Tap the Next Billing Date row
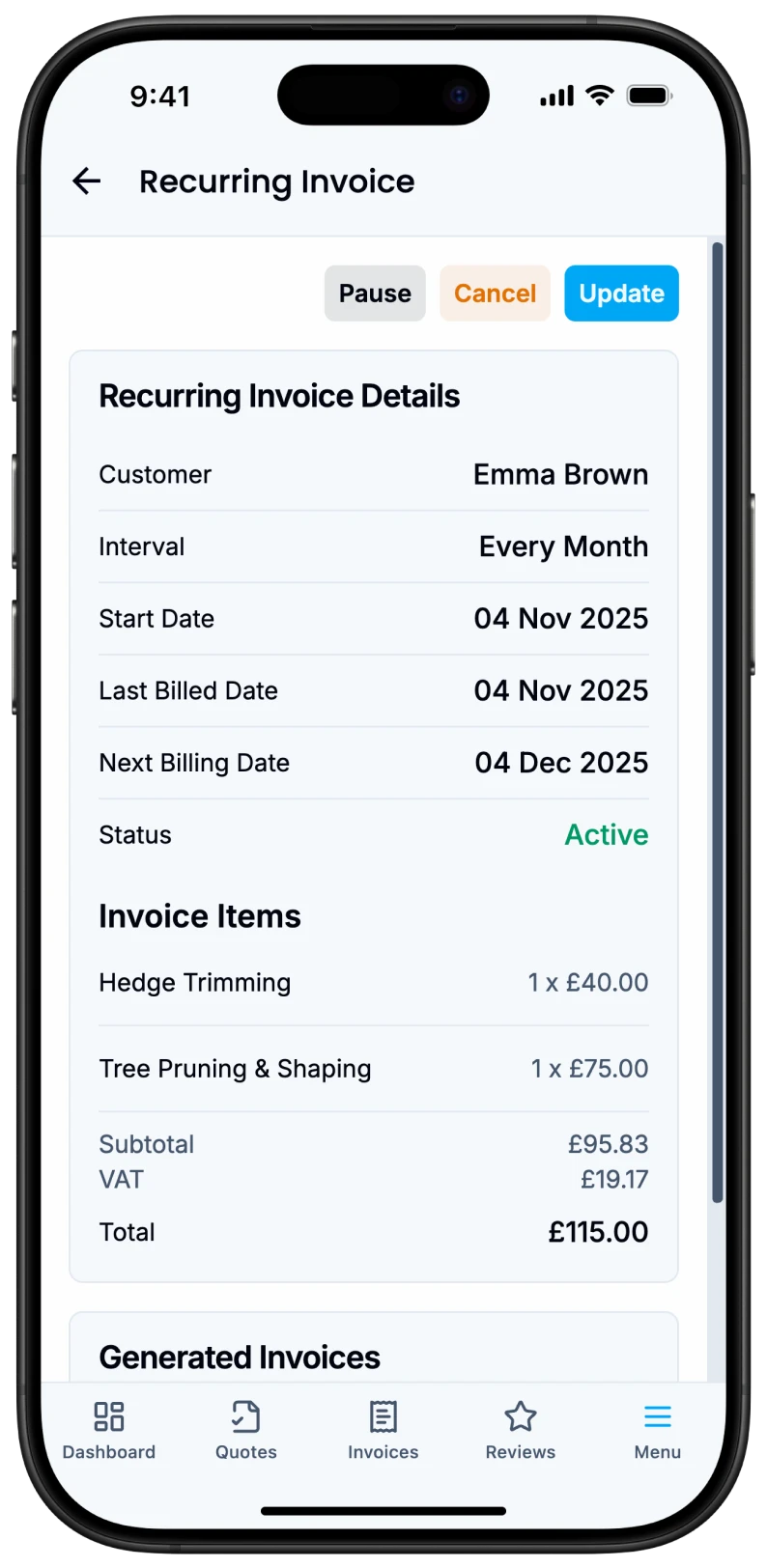The width and height of the screenshot is (767, 1568). coord(373,763)
